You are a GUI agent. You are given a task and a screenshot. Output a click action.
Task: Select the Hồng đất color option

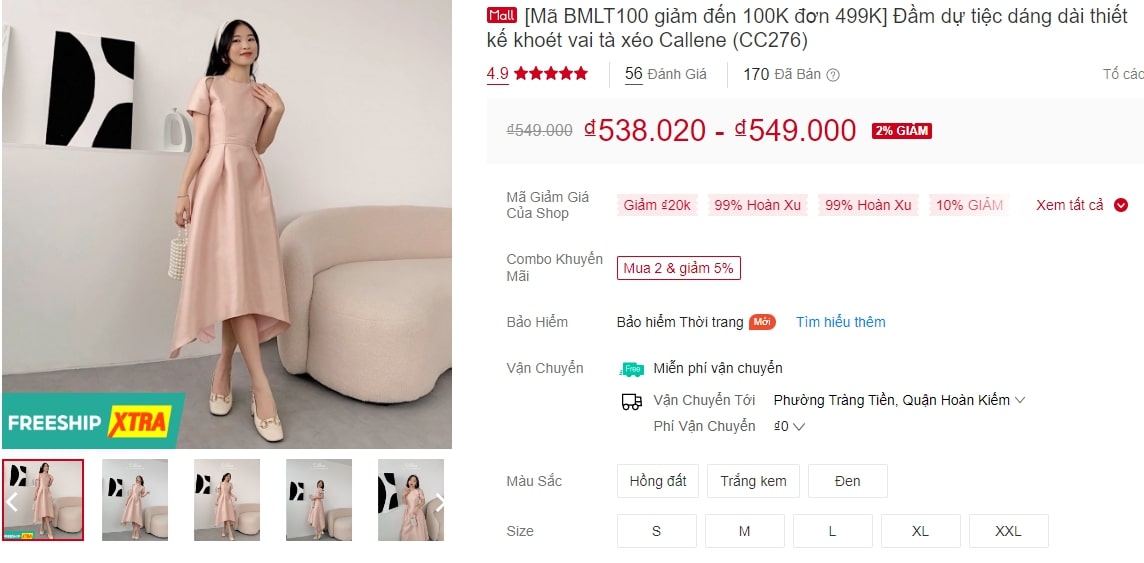(x=657, y=481)
